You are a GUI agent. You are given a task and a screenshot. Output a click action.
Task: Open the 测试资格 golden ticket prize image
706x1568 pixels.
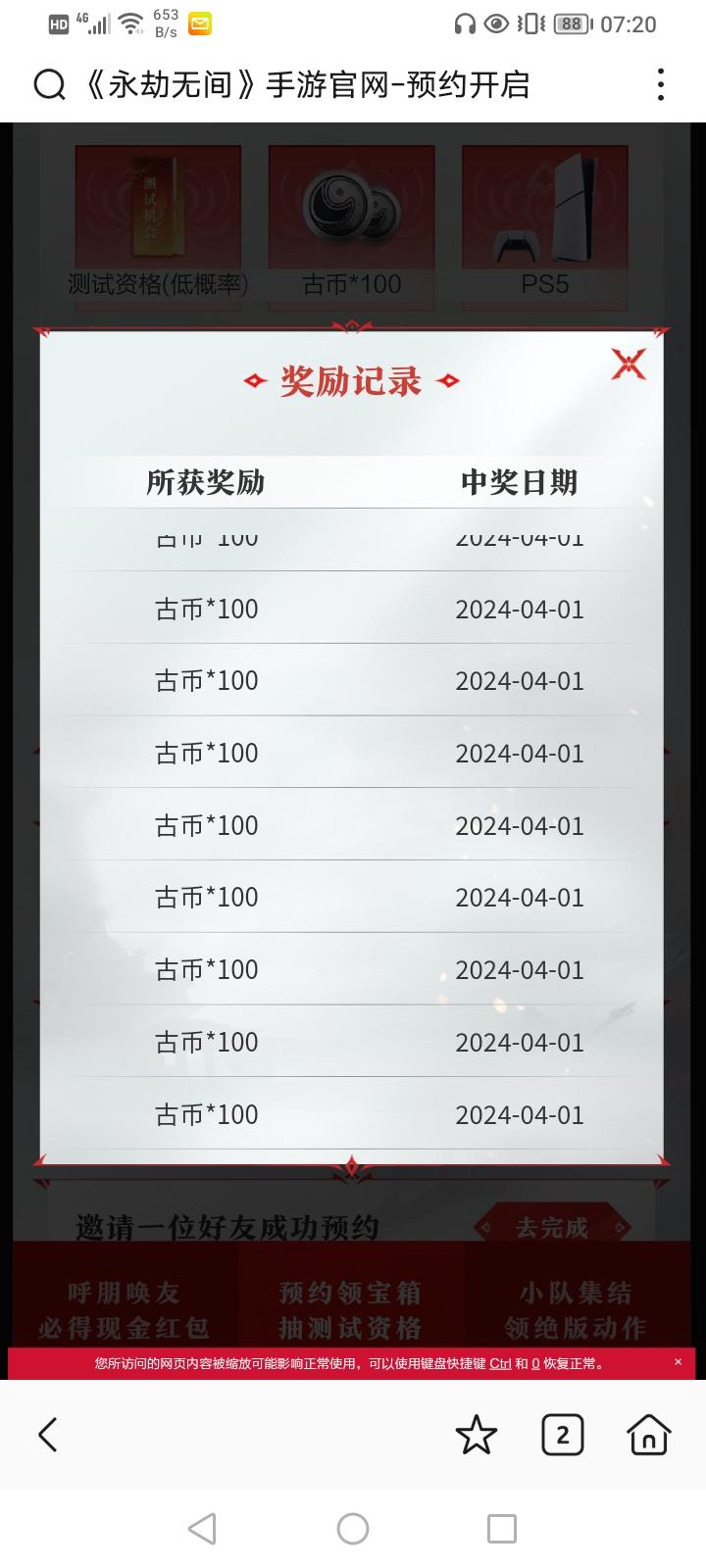156,206
